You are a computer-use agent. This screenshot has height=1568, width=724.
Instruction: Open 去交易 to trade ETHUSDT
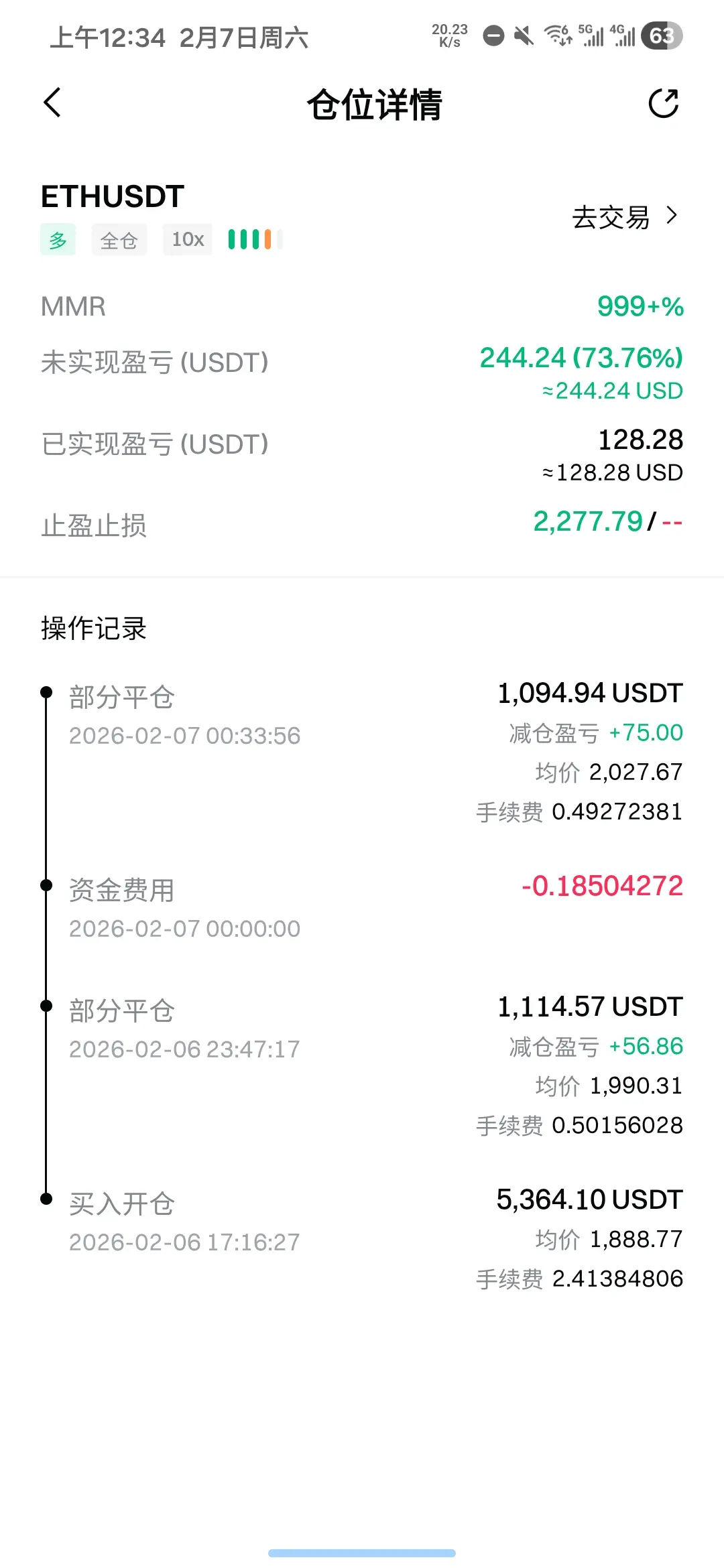[624, 217]
